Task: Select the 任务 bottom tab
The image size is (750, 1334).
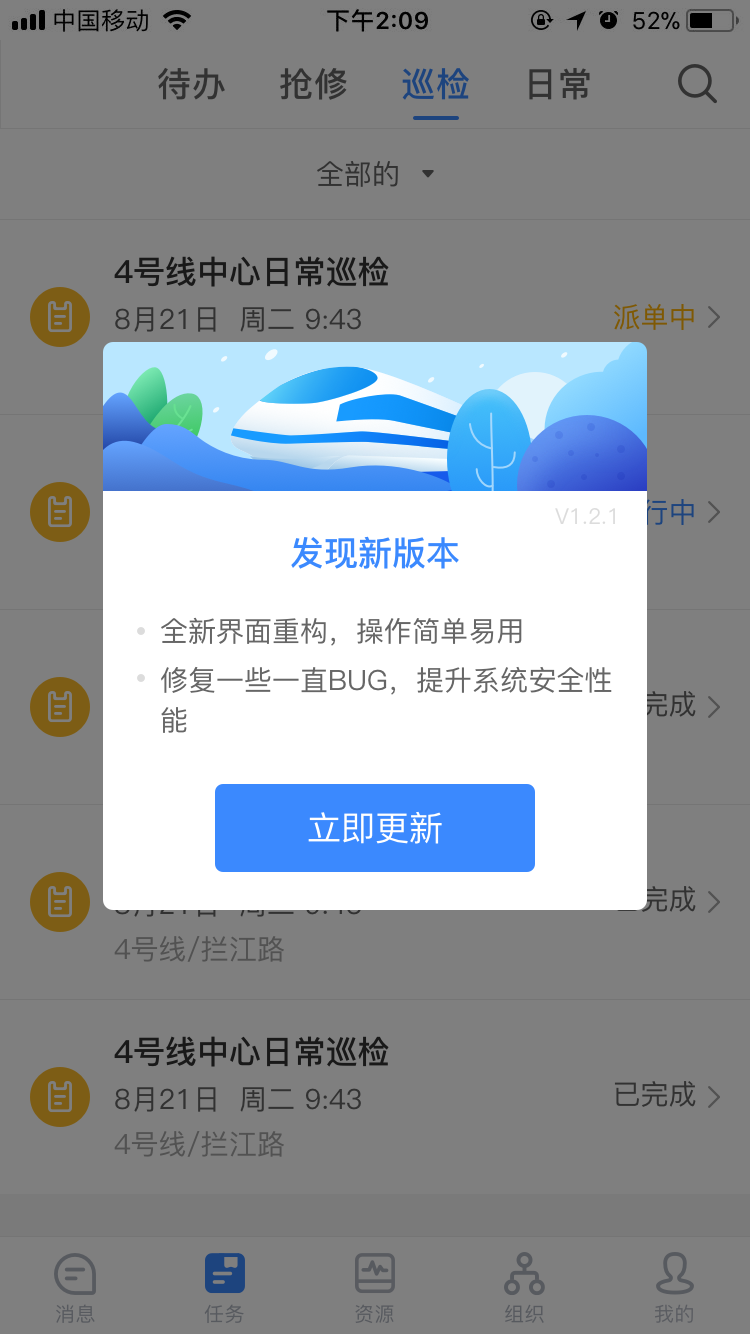Action: coord(225,1287)
